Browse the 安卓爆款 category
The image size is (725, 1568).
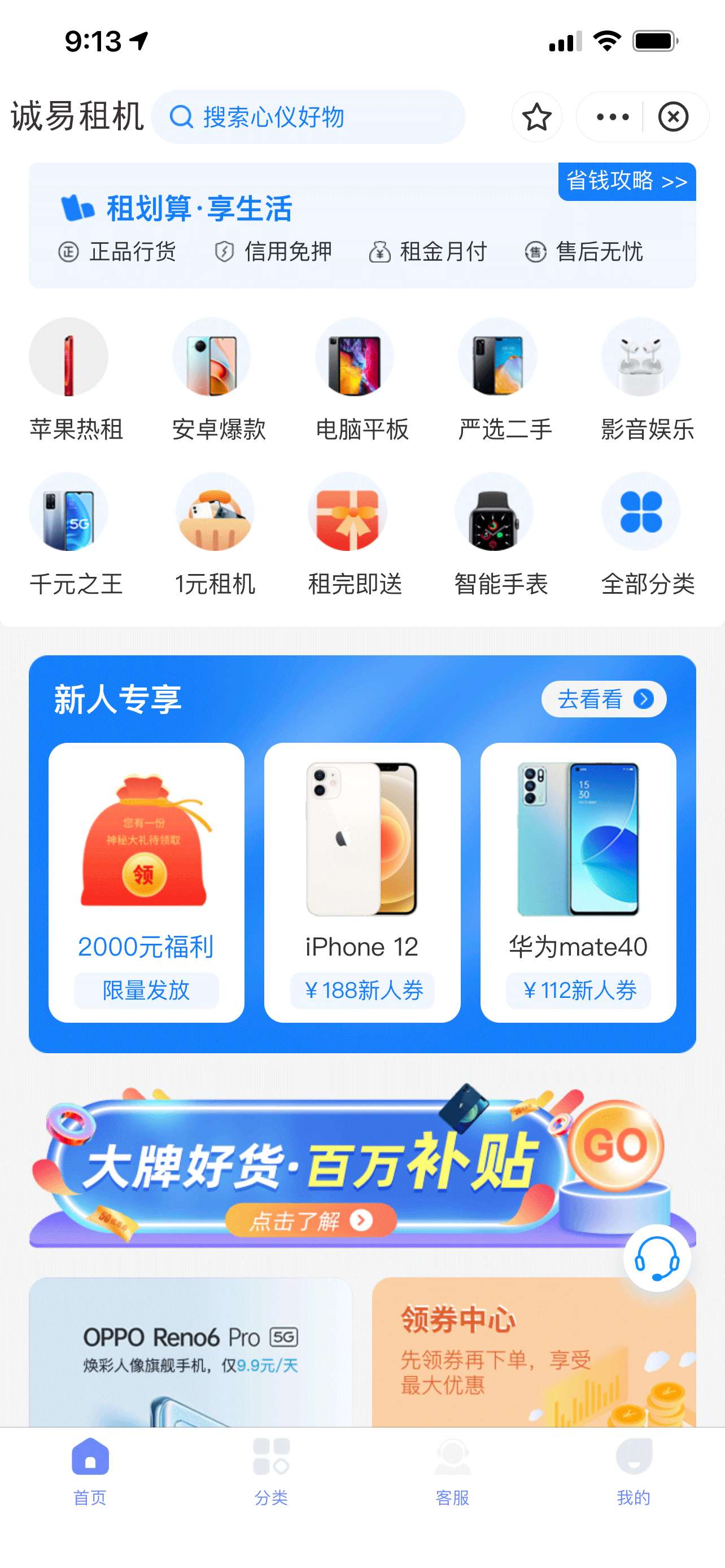[212, 378]
